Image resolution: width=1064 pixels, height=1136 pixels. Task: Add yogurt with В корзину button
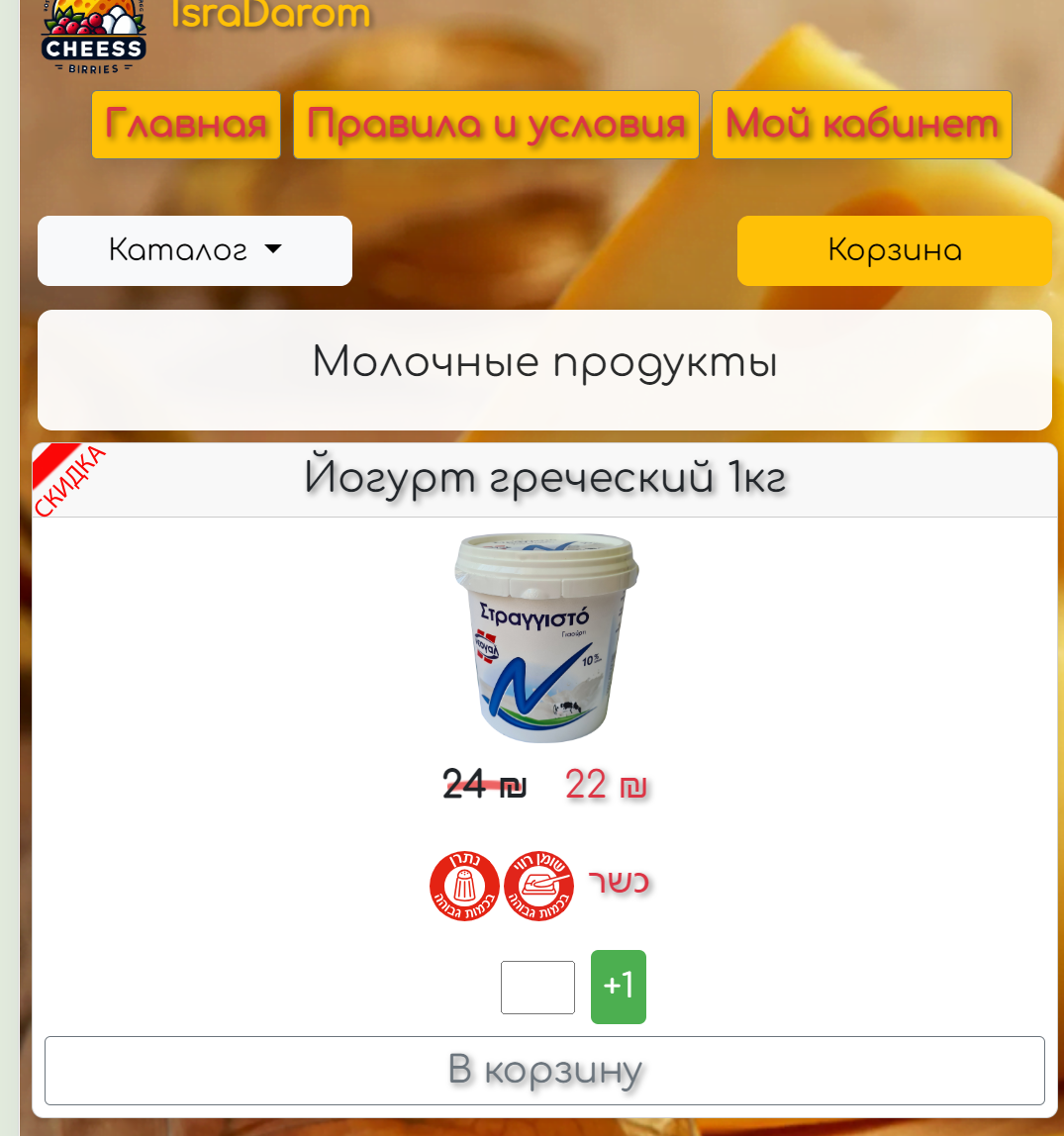[544, 1071]
